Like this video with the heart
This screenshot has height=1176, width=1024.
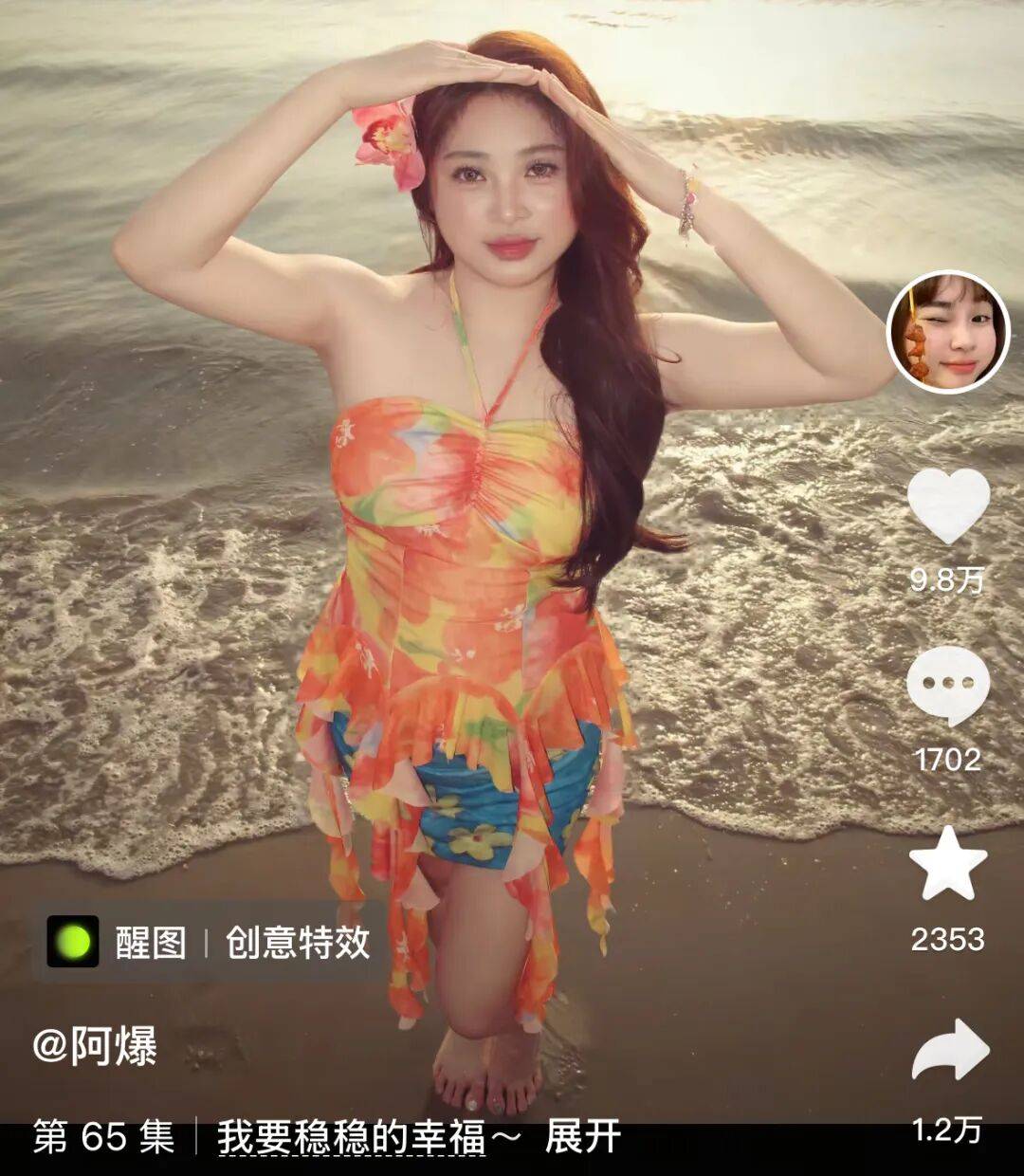coord(947,505)
